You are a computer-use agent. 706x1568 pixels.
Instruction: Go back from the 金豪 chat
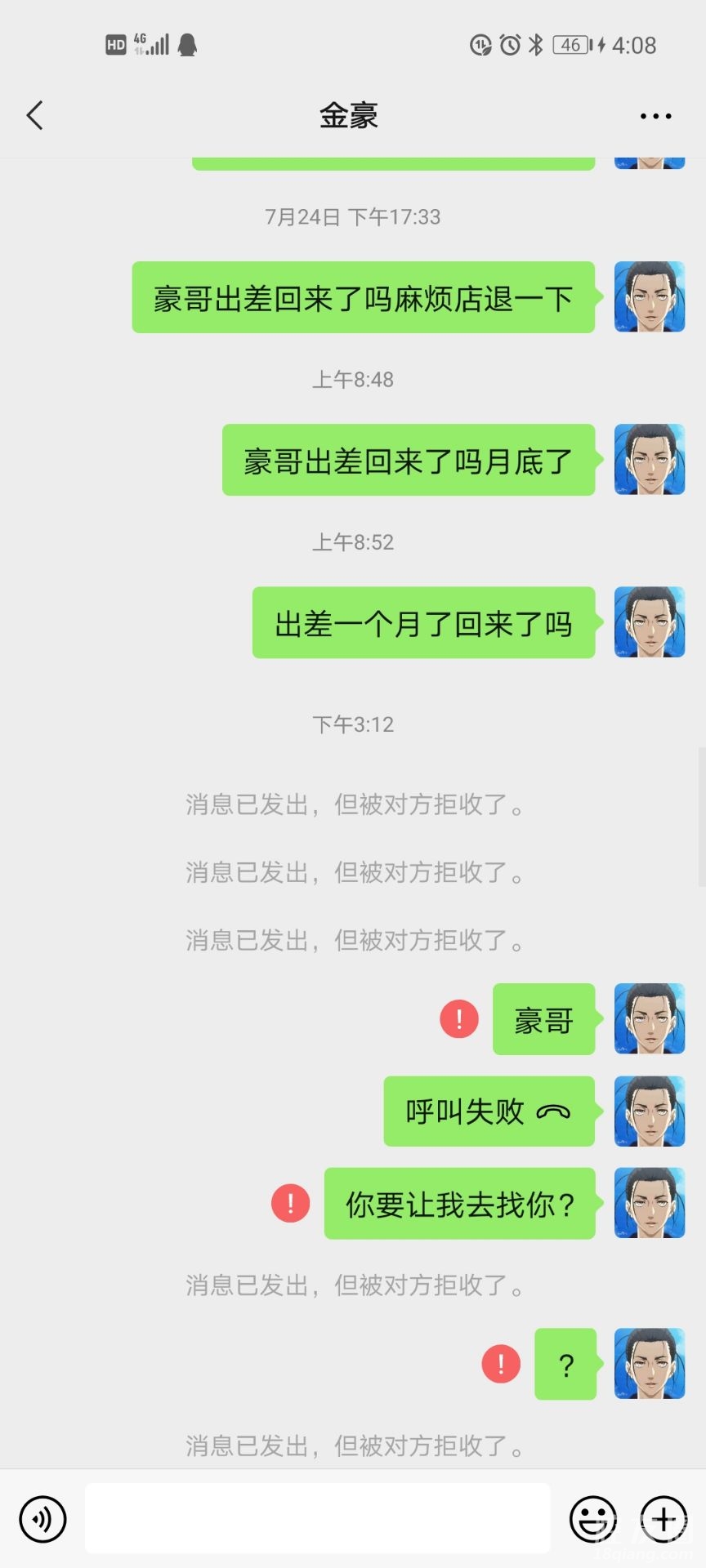[34, 116]
